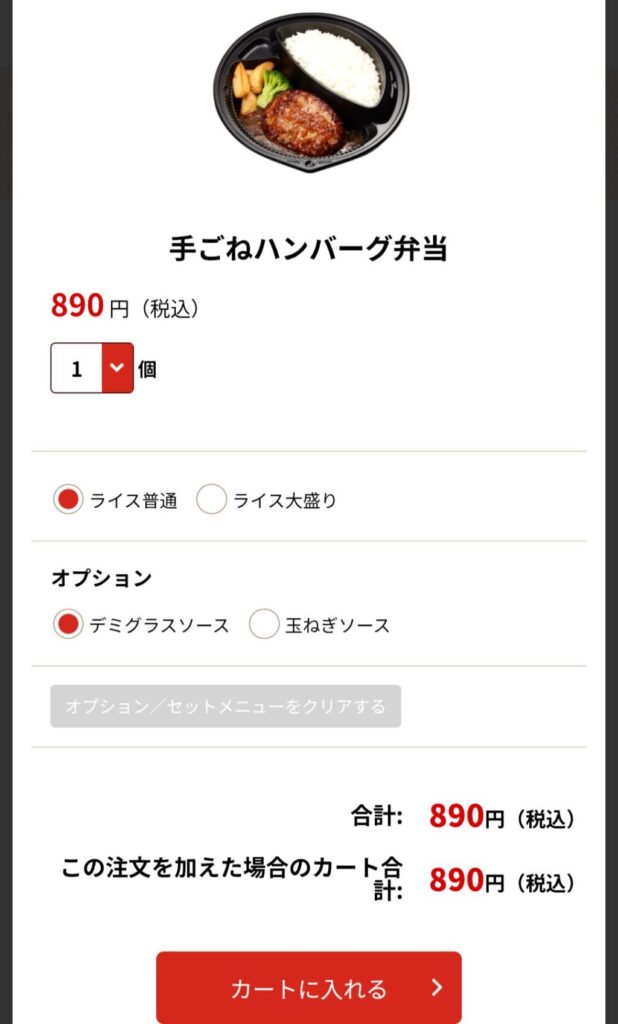Screen dimensions: 618x1024
Task: Select ライス大盛り large rice option
Action: (212, 500)
